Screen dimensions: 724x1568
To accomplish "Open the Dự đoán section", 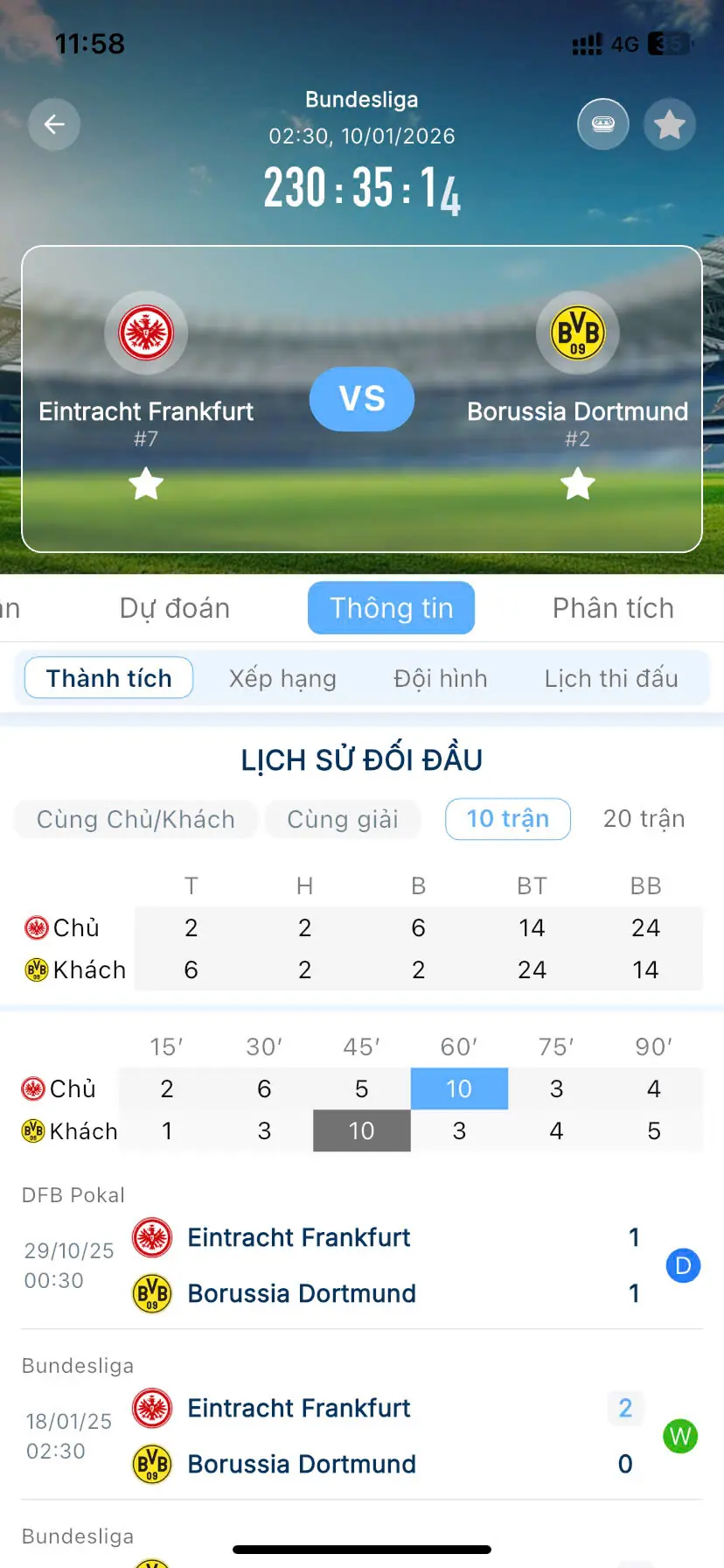I will tap(175, 607).
